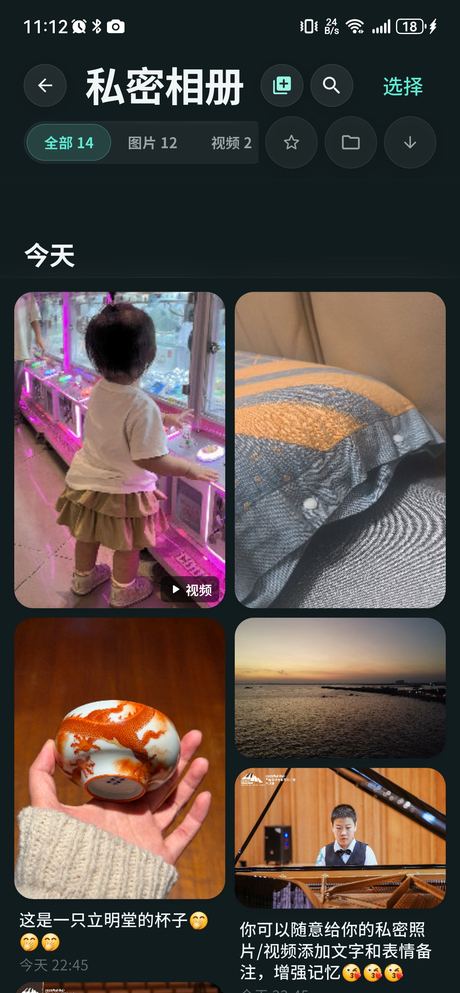Open the piano performance photo
The height and width of the screenshot is (993, 460).
click(340, 838)
